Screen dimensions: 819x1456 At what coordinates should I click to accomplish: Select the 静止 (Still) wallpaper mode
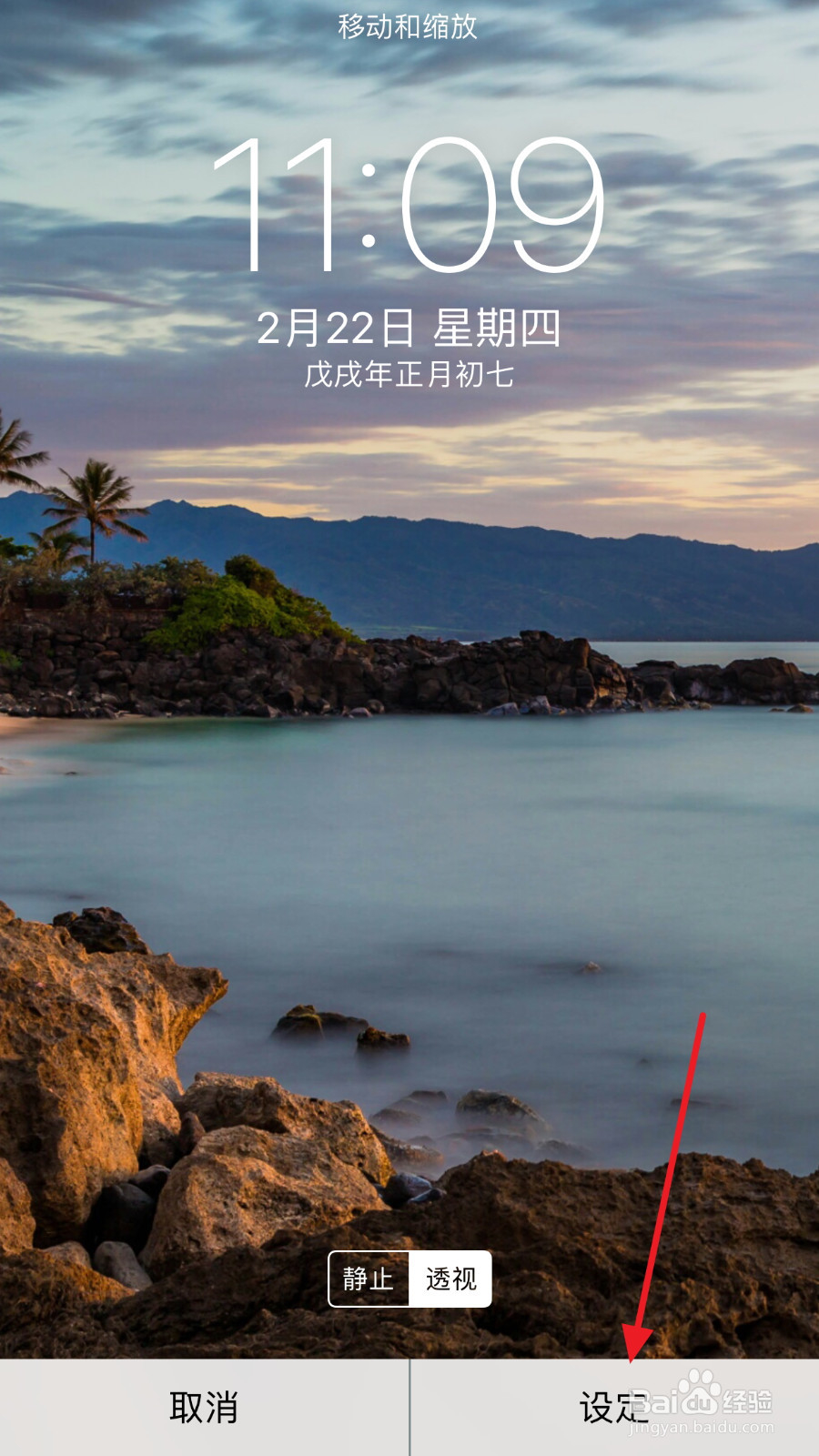point(369,1279)
